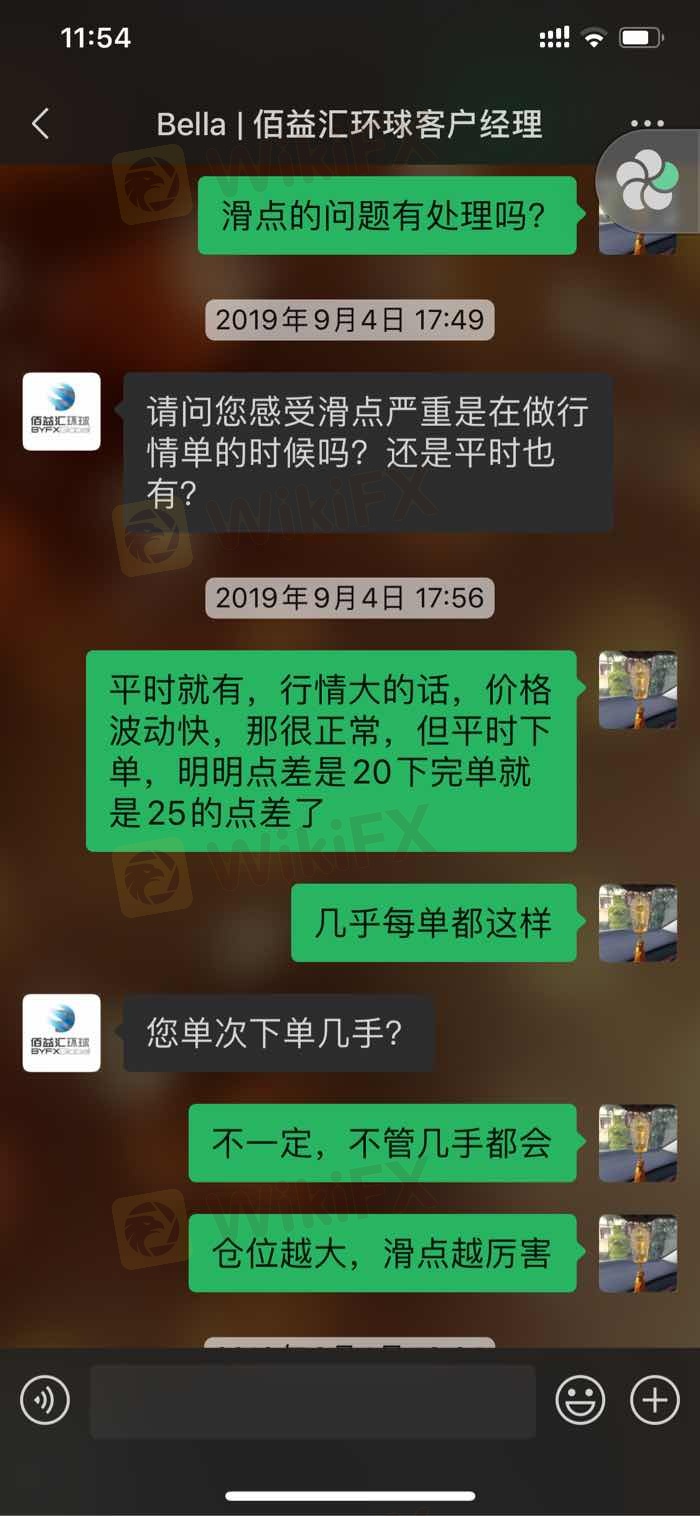
Task: Tap the floating pinwheel assistant button
Action: [647, 180]
